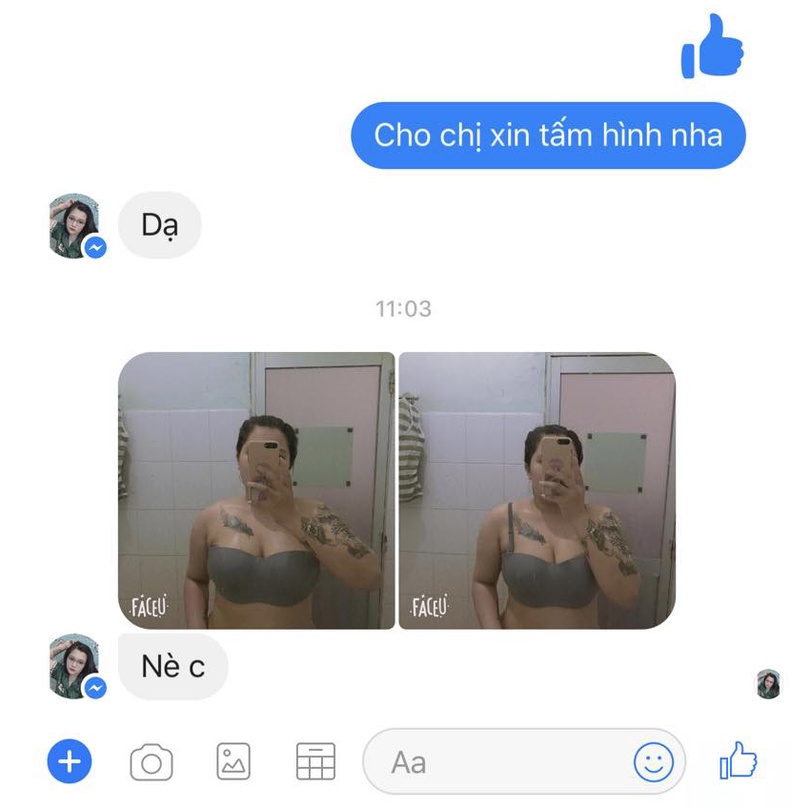Open the second received photo
Screen dimensions: 810x810
click(x=537, y=490)
